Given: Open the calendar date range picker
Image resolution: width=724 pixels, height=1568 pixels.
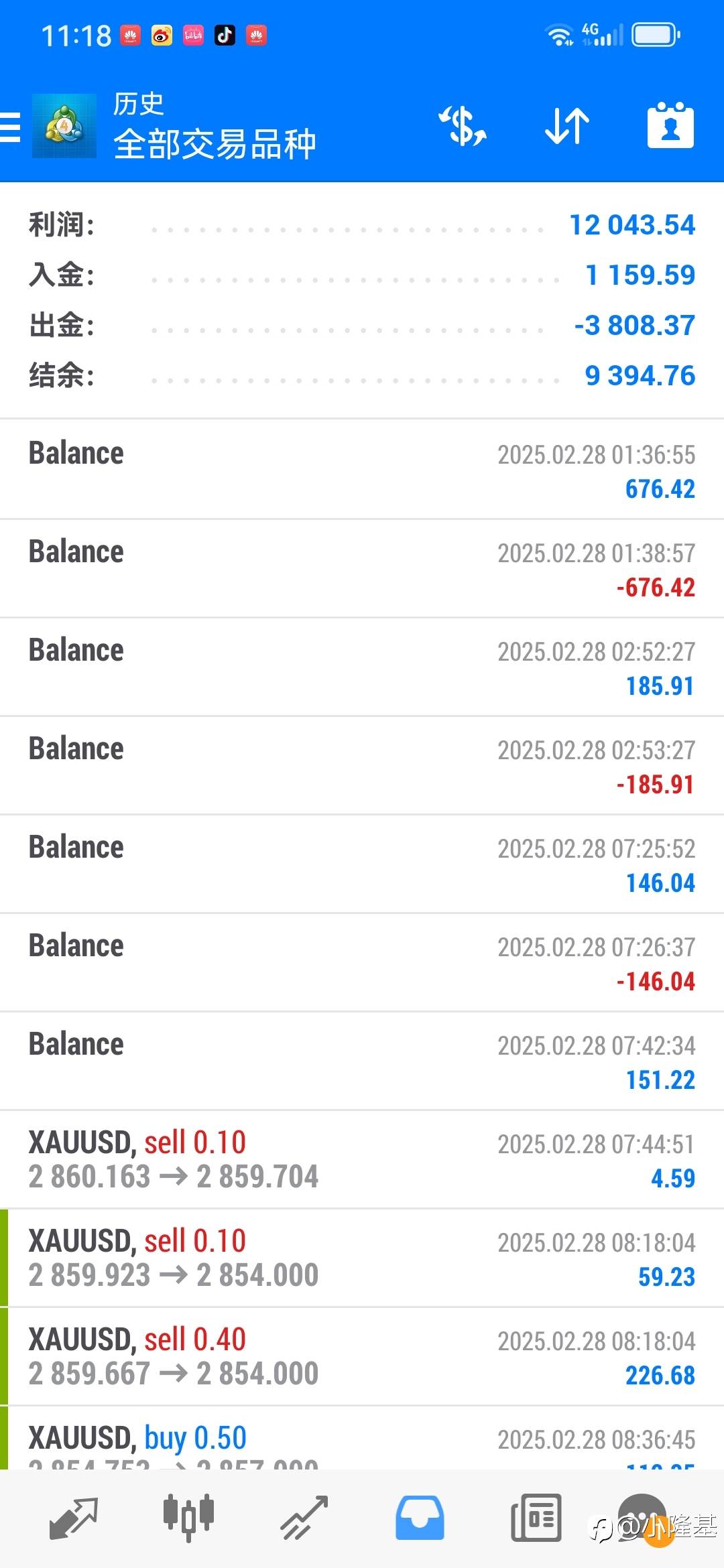Looking at the screenshot, I should click(670, 125).
